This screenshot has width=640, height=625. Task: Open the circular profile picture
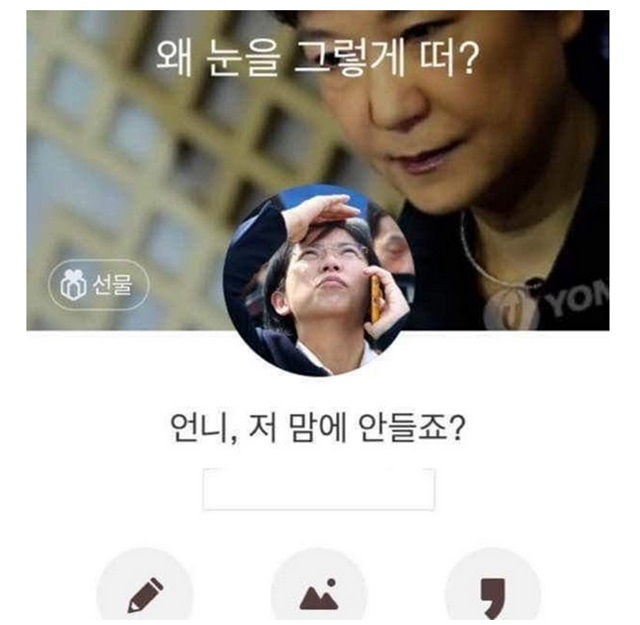point(319,280)
